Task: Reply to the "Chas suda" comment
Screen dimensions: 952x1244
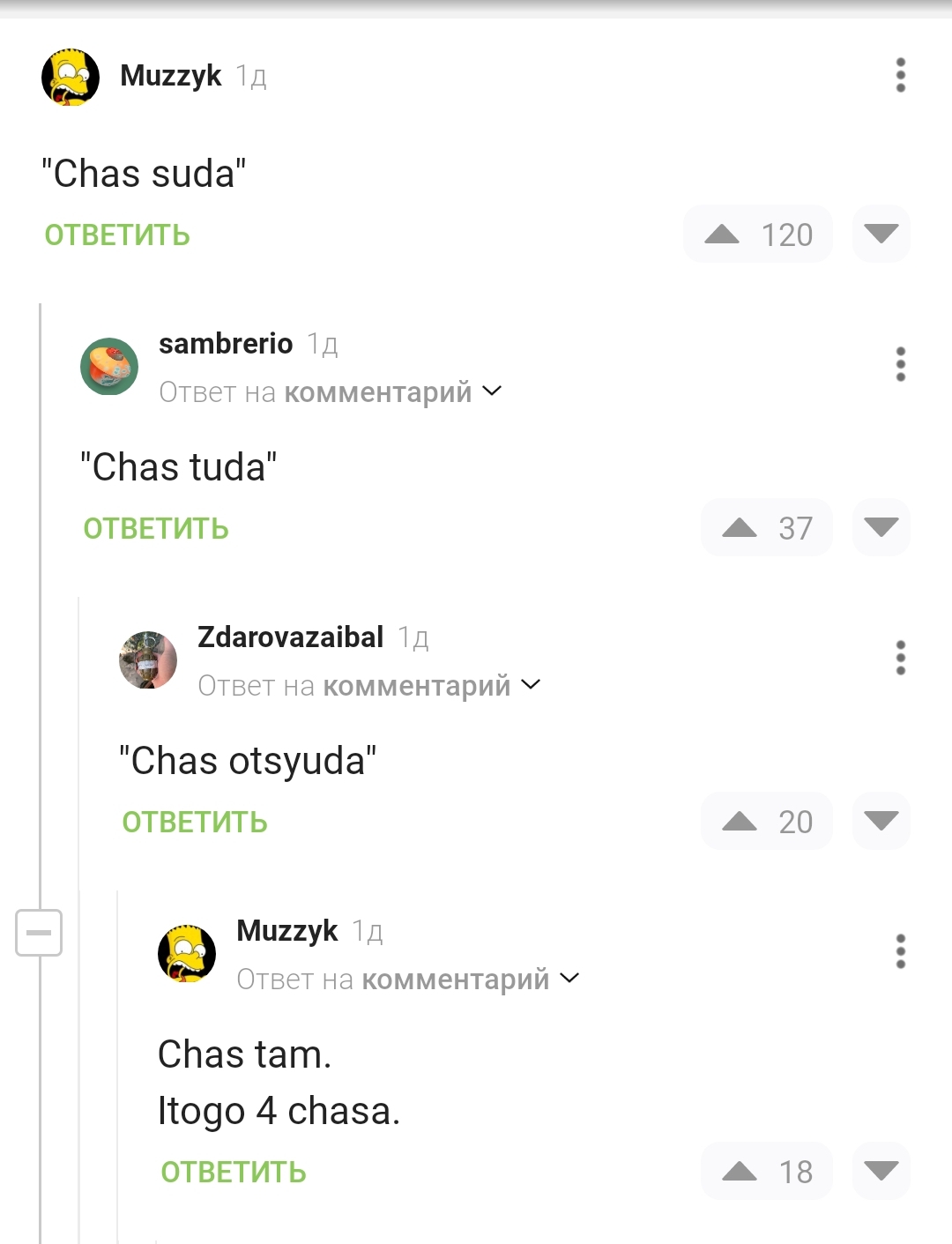Action: point(117,235)
